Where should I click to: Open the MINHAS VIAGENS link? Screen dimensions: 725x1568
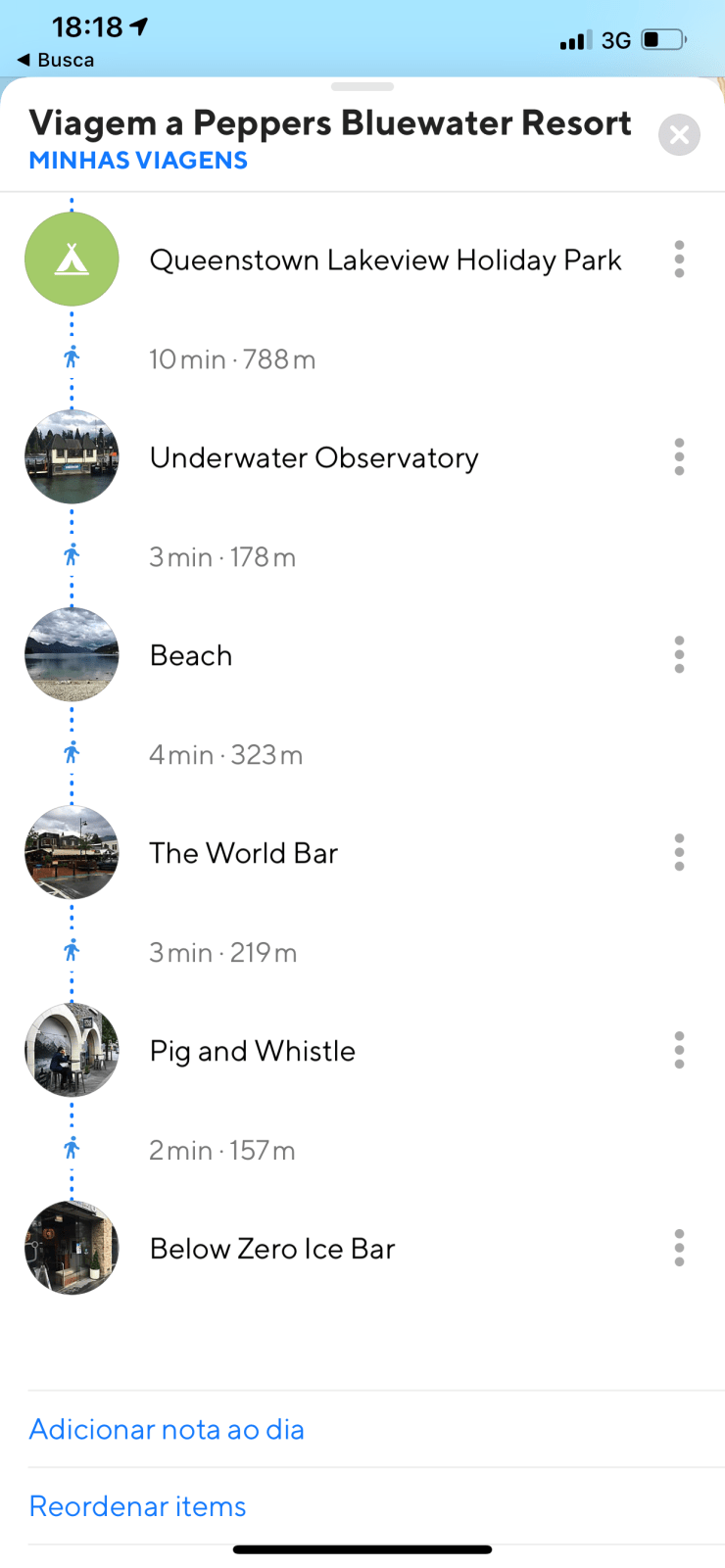coord(138,161)
